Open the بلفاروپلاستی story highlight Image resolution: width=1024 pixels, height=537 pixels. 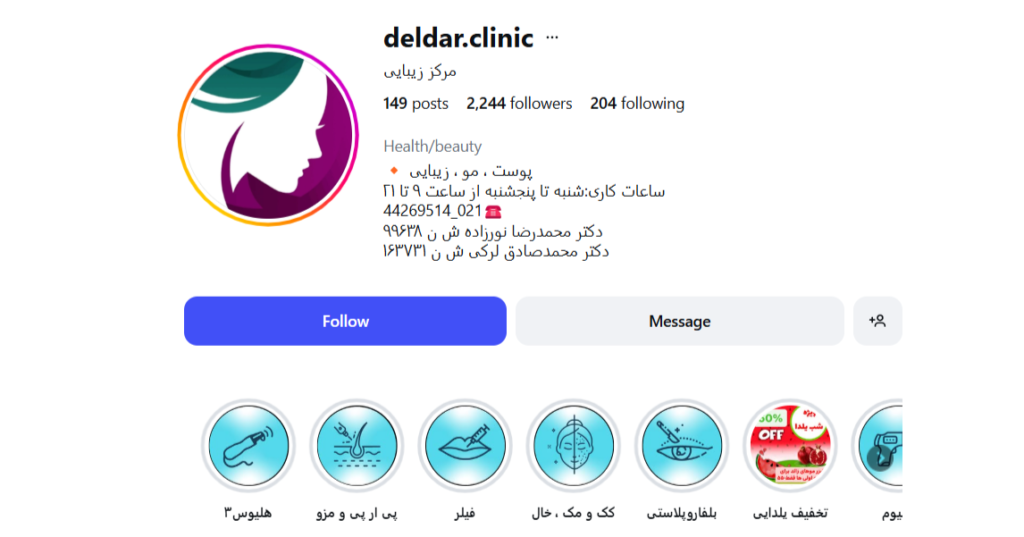coord(681,446)
